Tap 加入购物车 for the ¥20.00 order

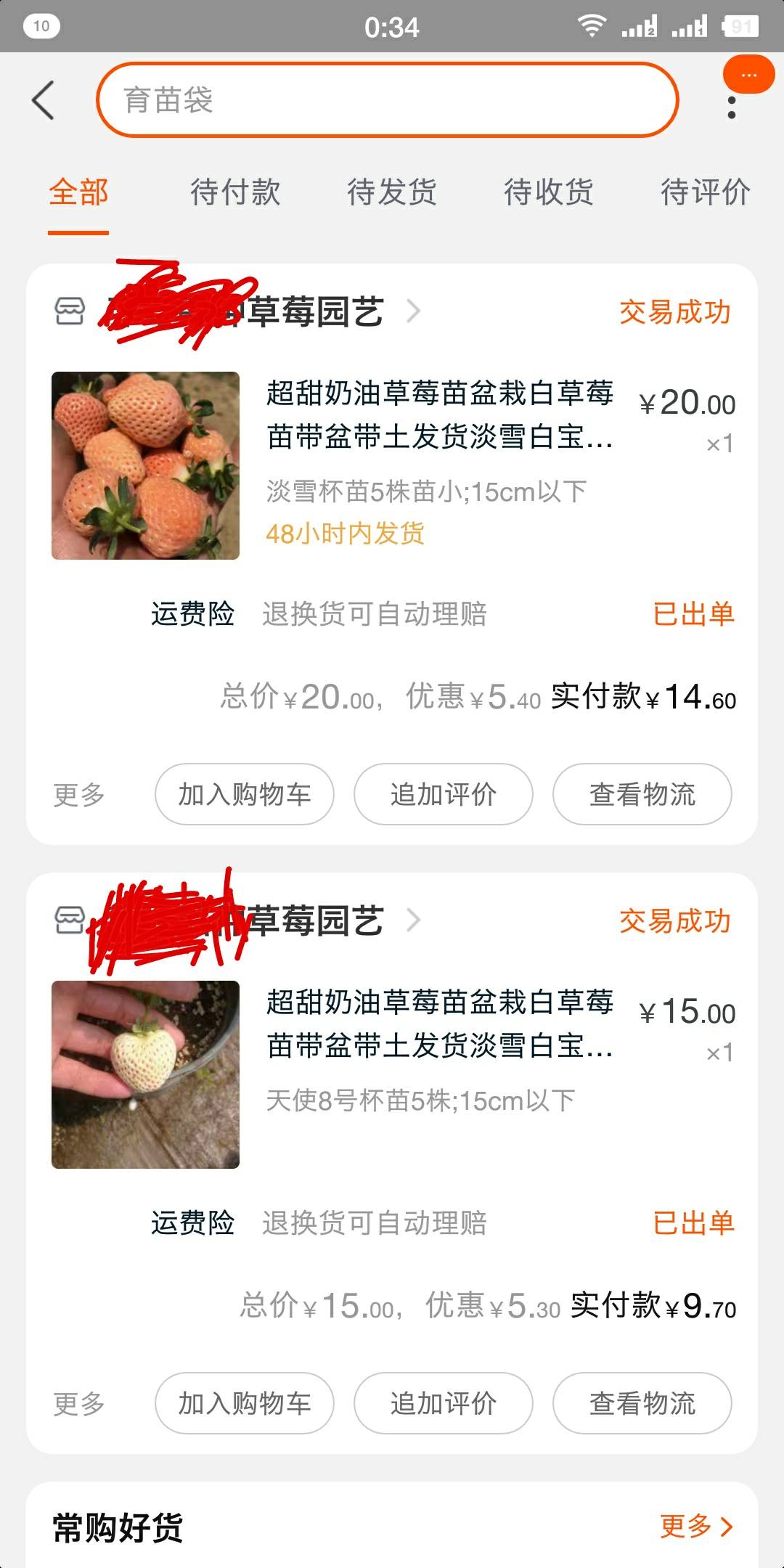coord(245,794)
